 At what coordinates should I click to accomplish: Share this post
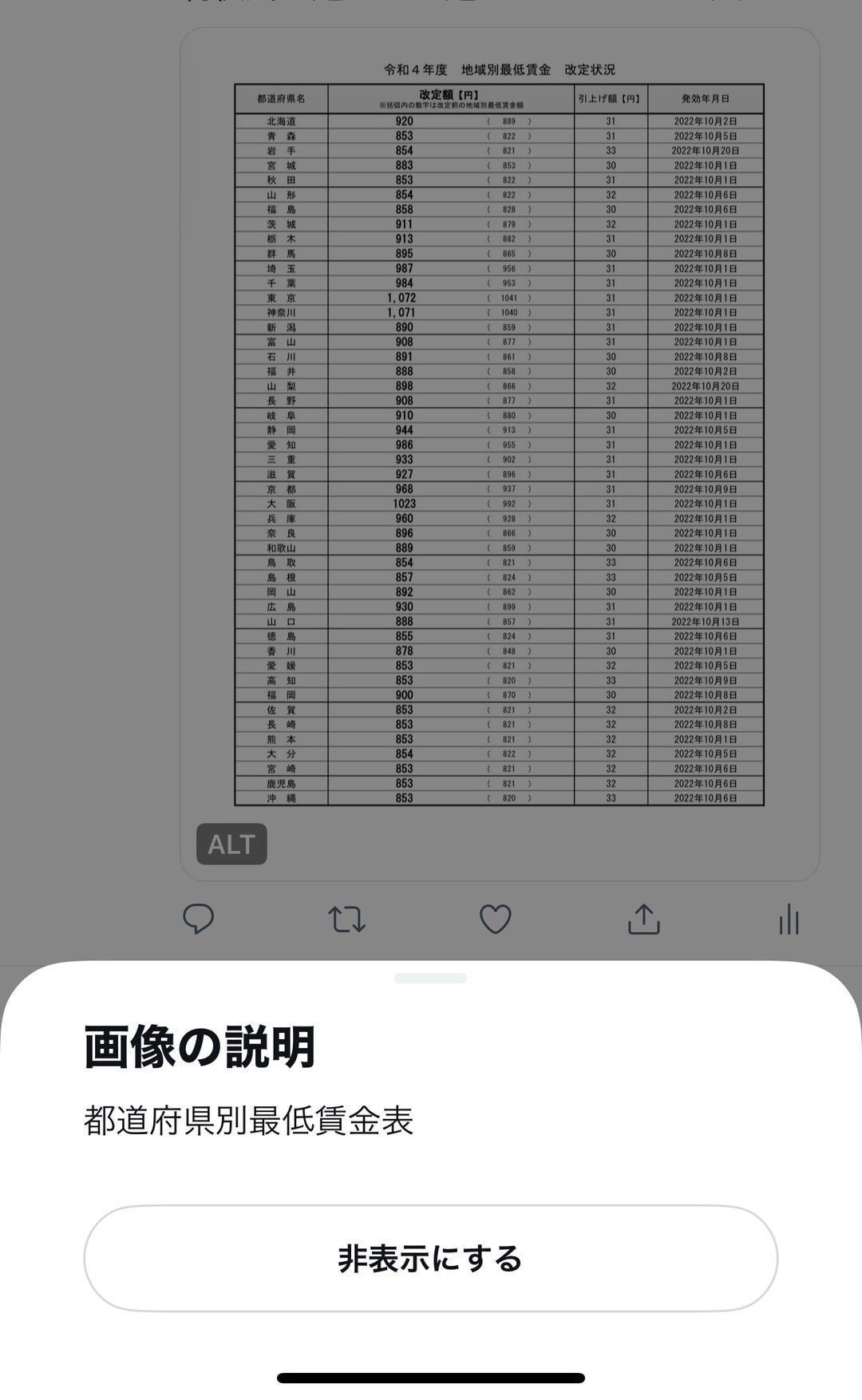643,919
